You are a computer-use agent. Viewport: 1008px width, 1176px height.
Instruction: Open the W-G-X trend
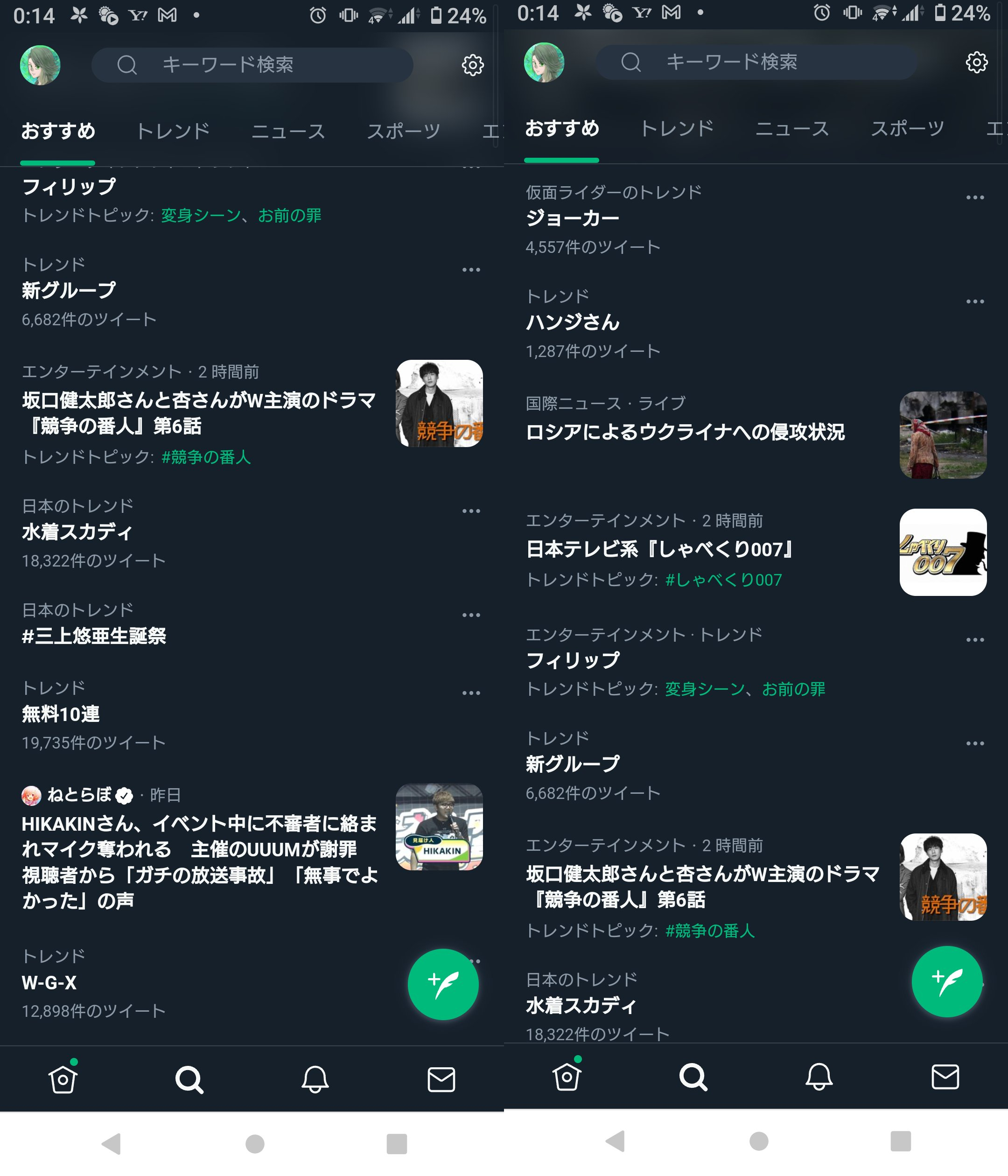(49, 983)
